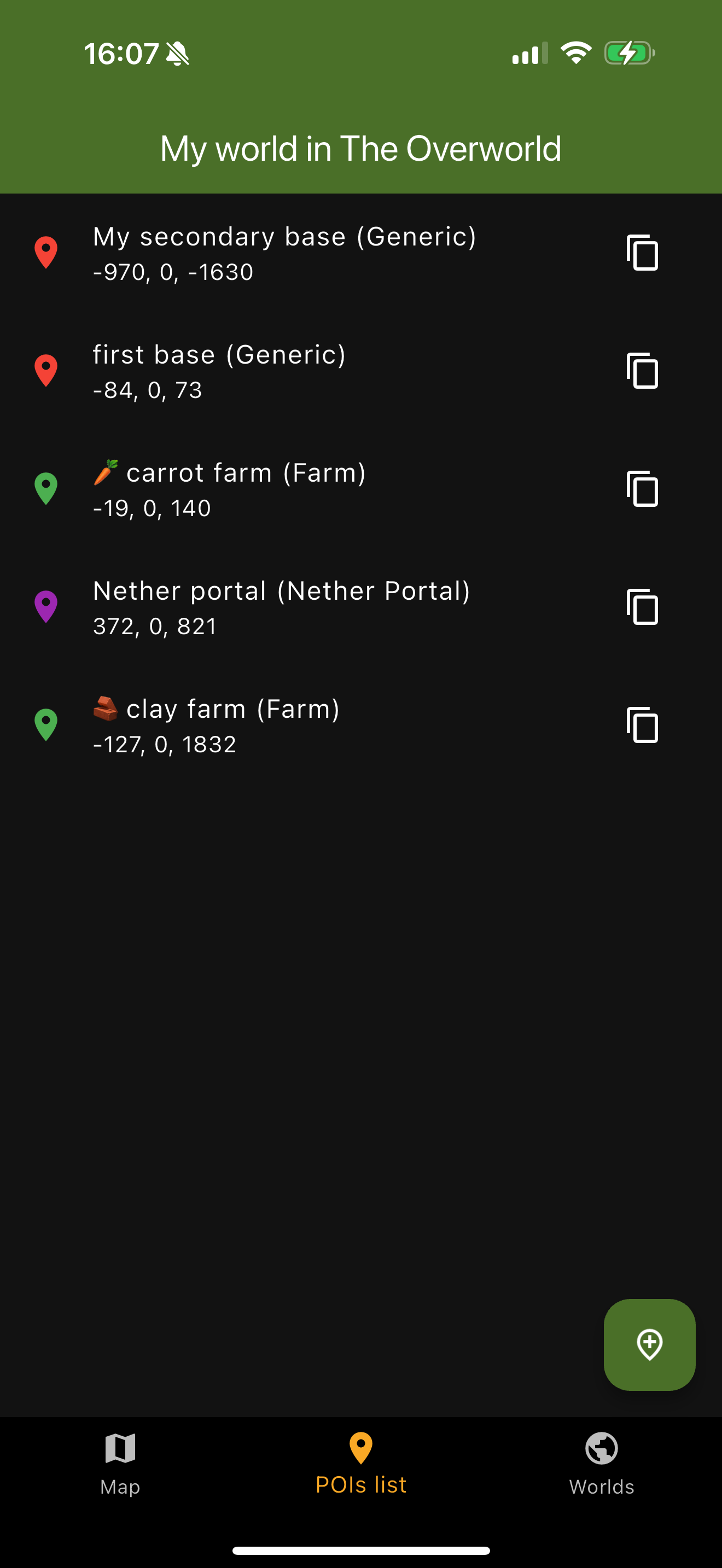
Task: Click the red pin icon beside My secondary base
Action: (x=46, y=253)
